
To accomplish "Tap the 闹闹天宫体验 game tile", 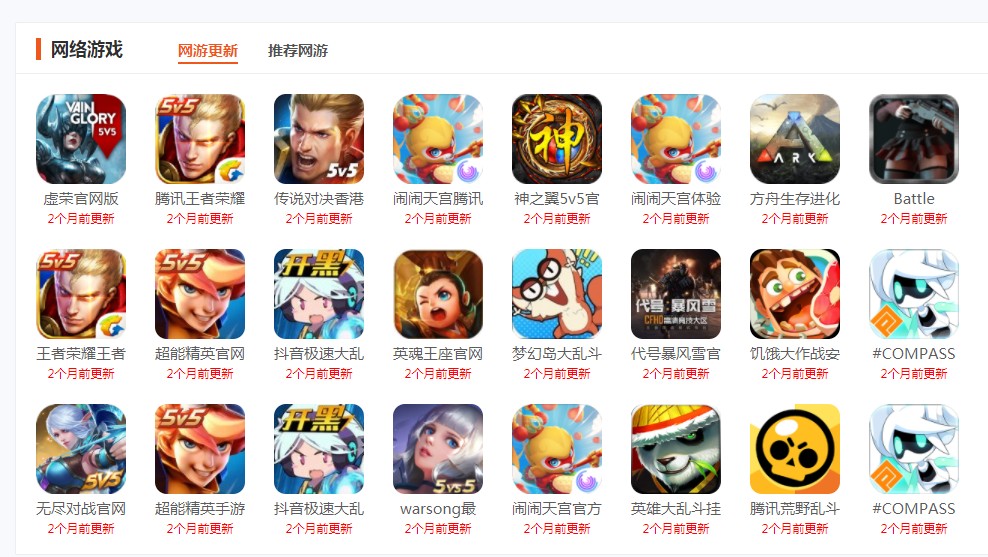I will pyautogui.click(x=676, y=139).
